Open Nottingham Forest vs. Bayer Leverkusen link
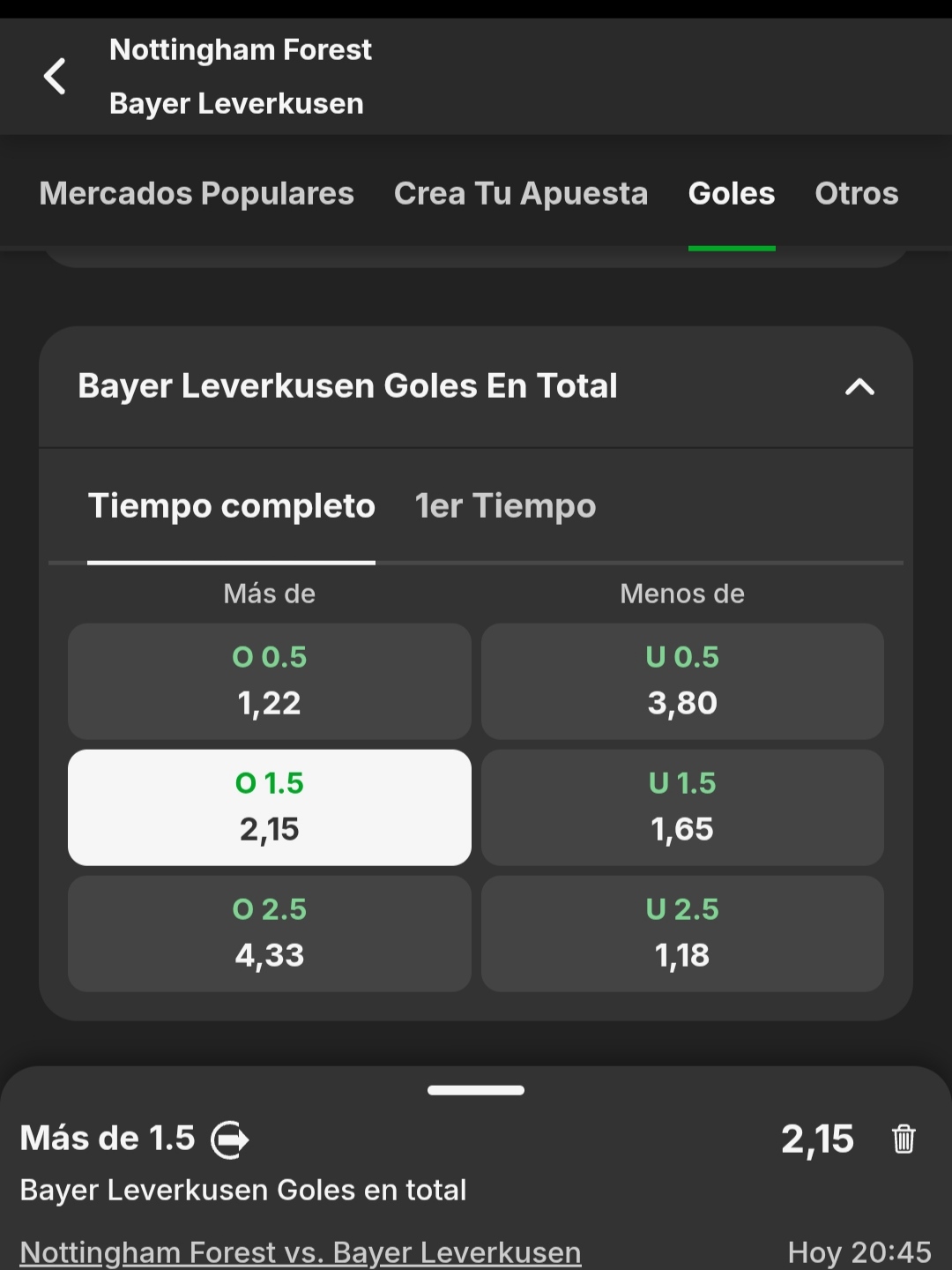 [x=301, y=1252]
